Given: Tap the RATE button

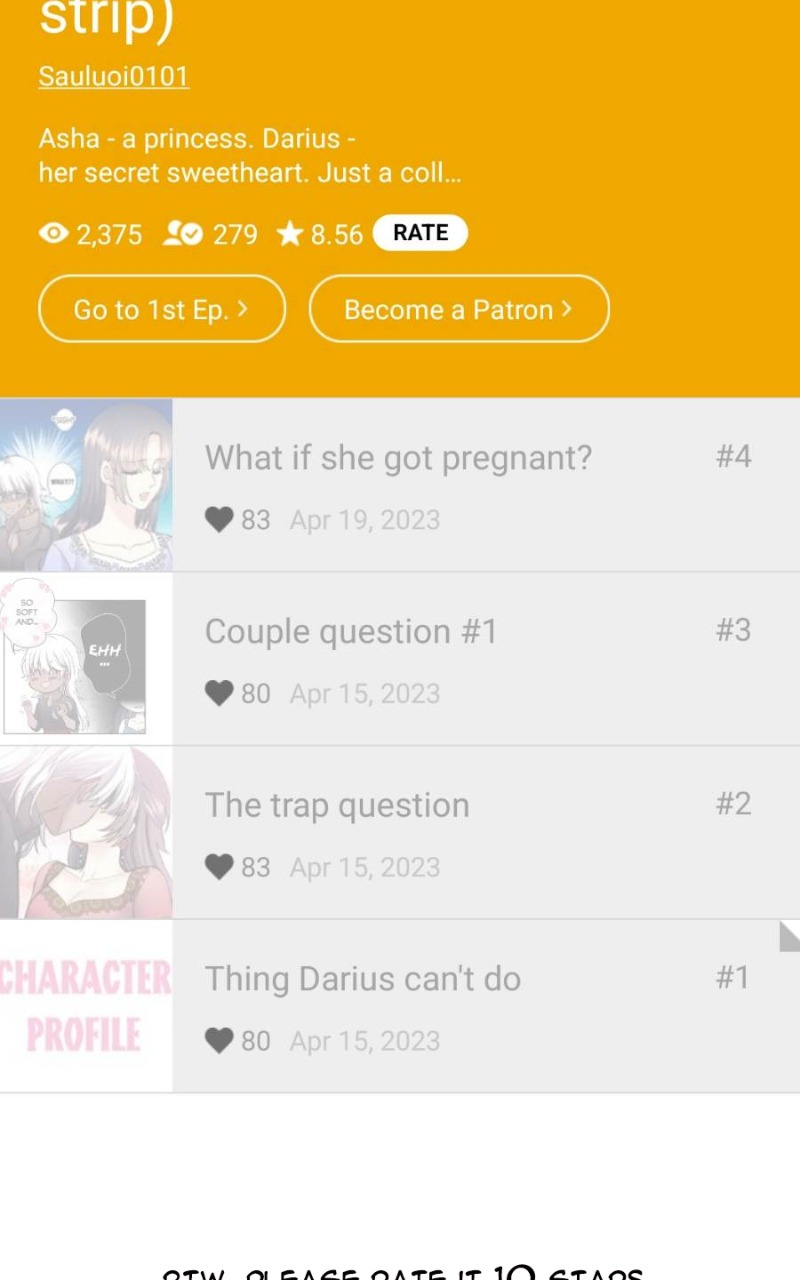Looking at the screenshot, I should [420, 233].
